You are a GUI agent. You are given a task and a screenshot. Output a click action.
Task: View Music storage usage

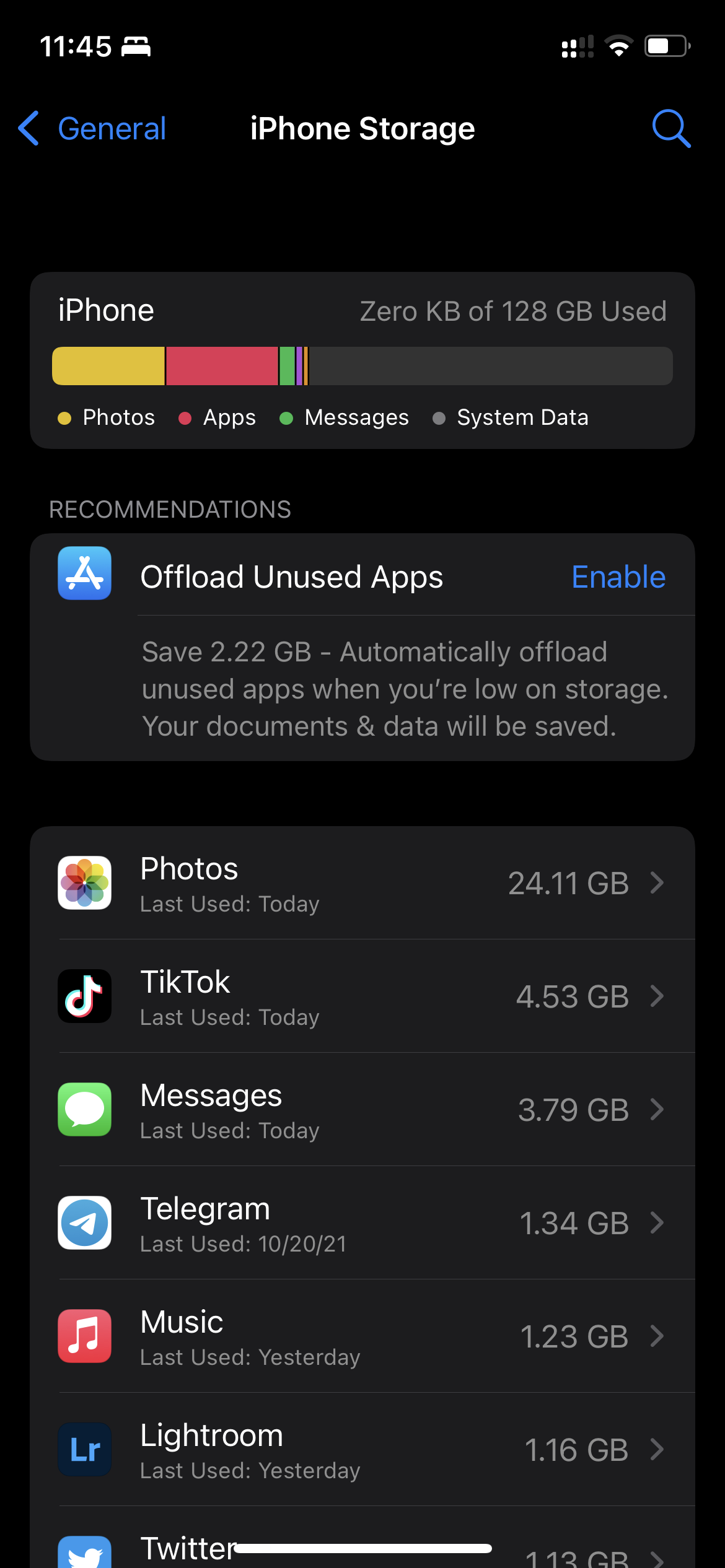point(362,1336)
